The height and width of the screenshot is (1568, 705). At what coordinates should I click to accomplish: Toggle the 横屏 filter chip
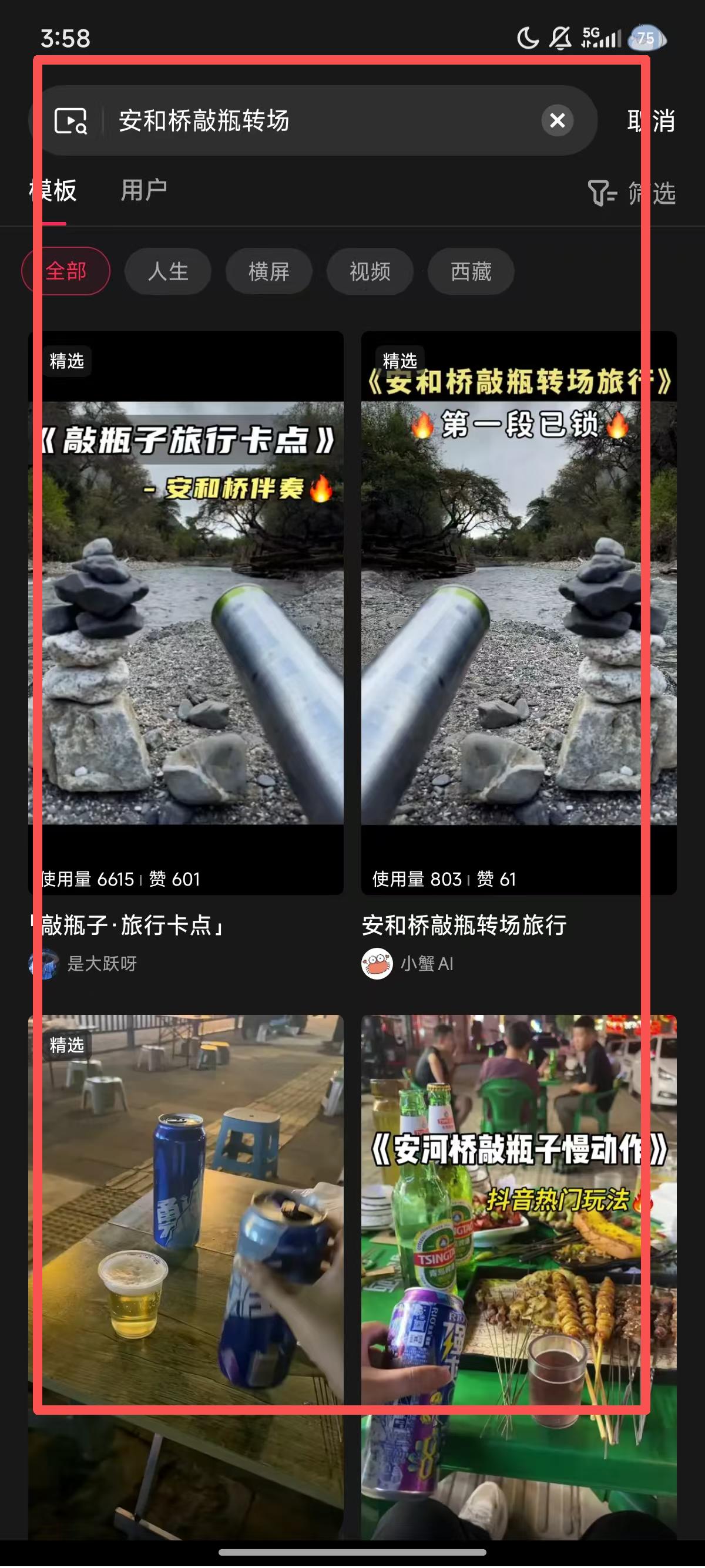tap(269, 271)
